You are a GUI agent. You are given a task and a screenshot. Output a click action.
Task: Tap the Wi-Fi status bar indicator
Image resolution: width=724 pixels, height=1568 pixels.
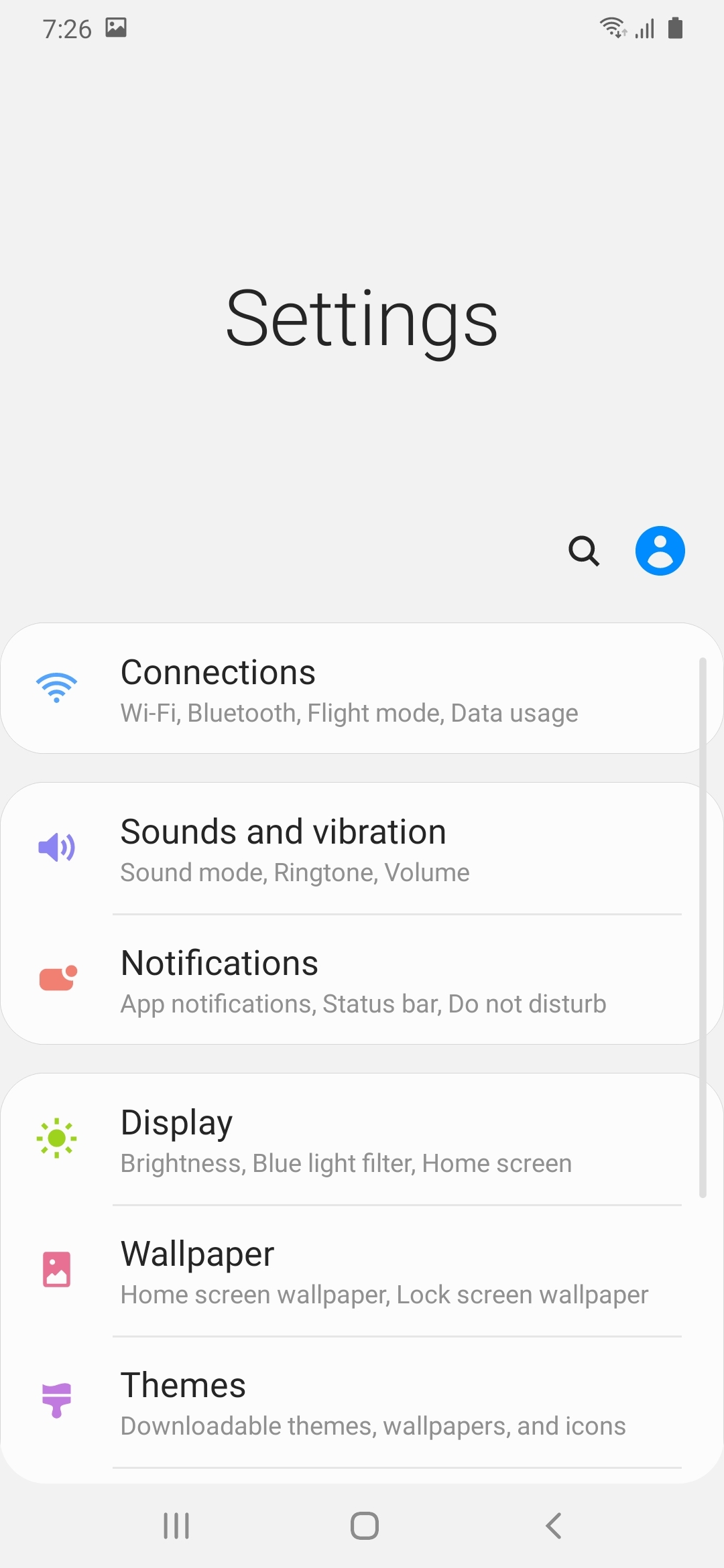coord(613,28)
